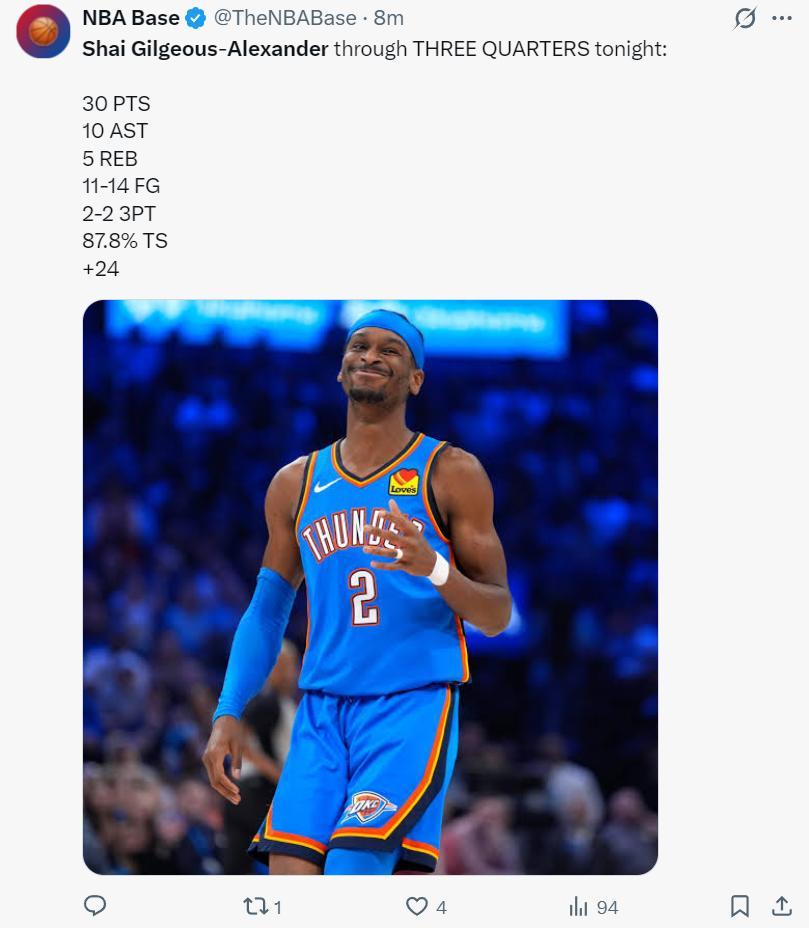Reply to this NBA Base post

pos(95,906)
